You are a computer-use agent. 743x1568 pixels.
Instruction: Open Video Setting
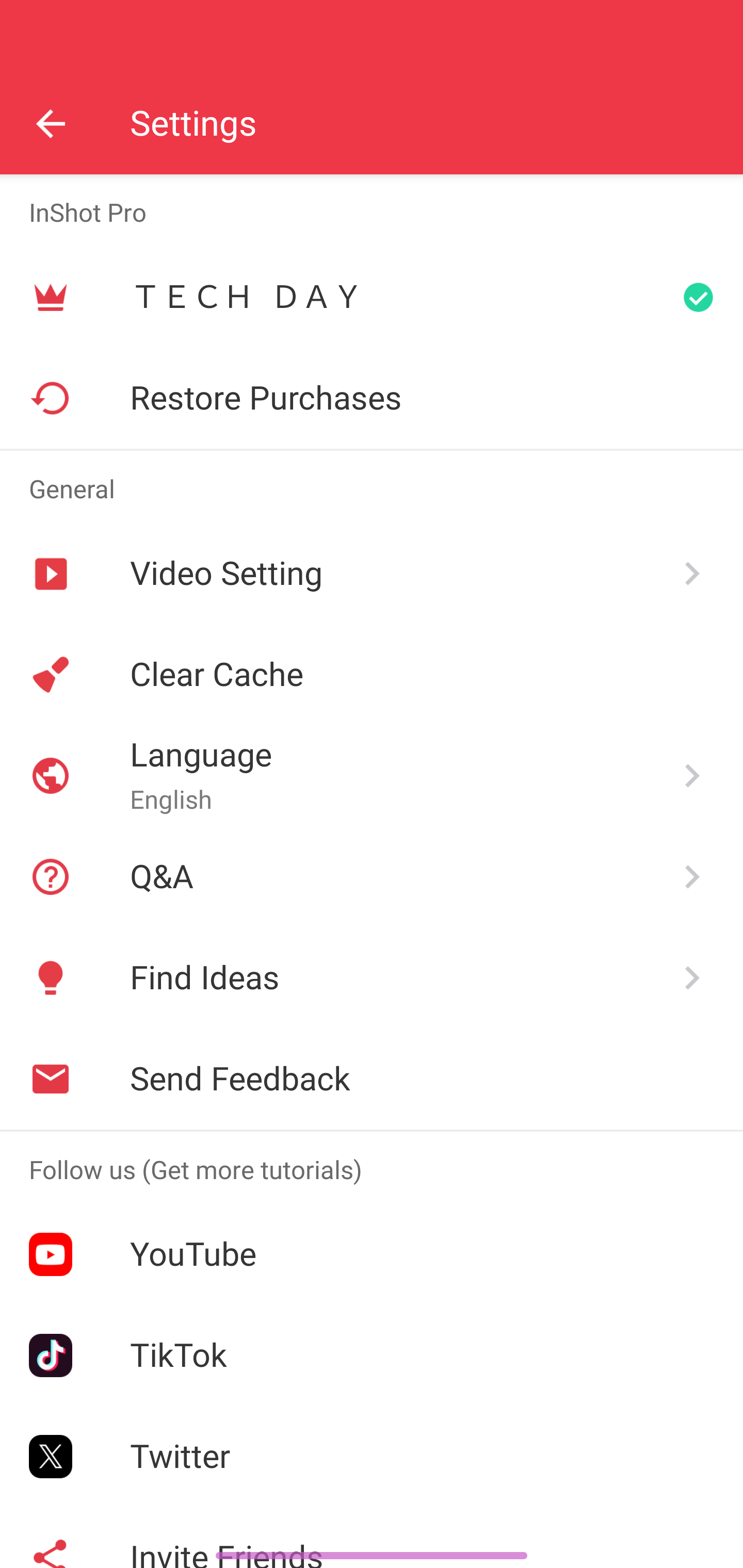click(x=372, y=574)
